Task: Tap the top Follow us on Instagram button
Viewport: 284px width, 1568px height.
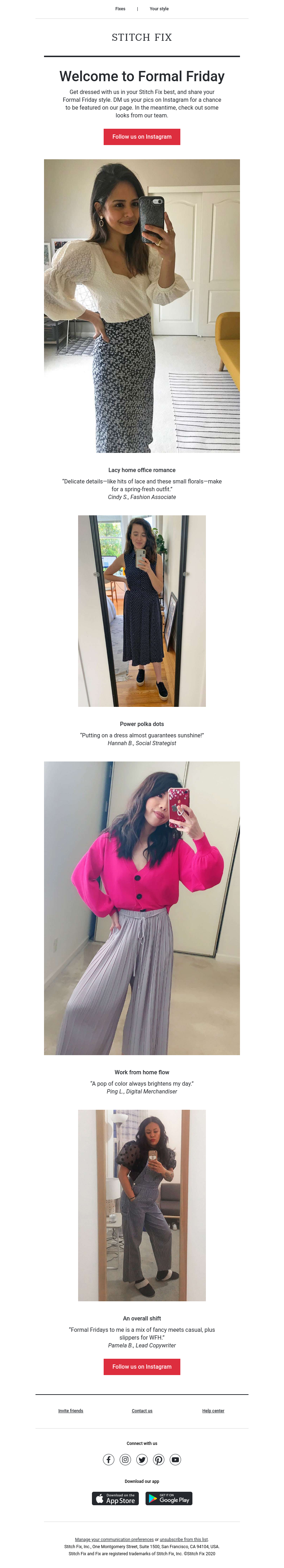Action: point(141,137)
